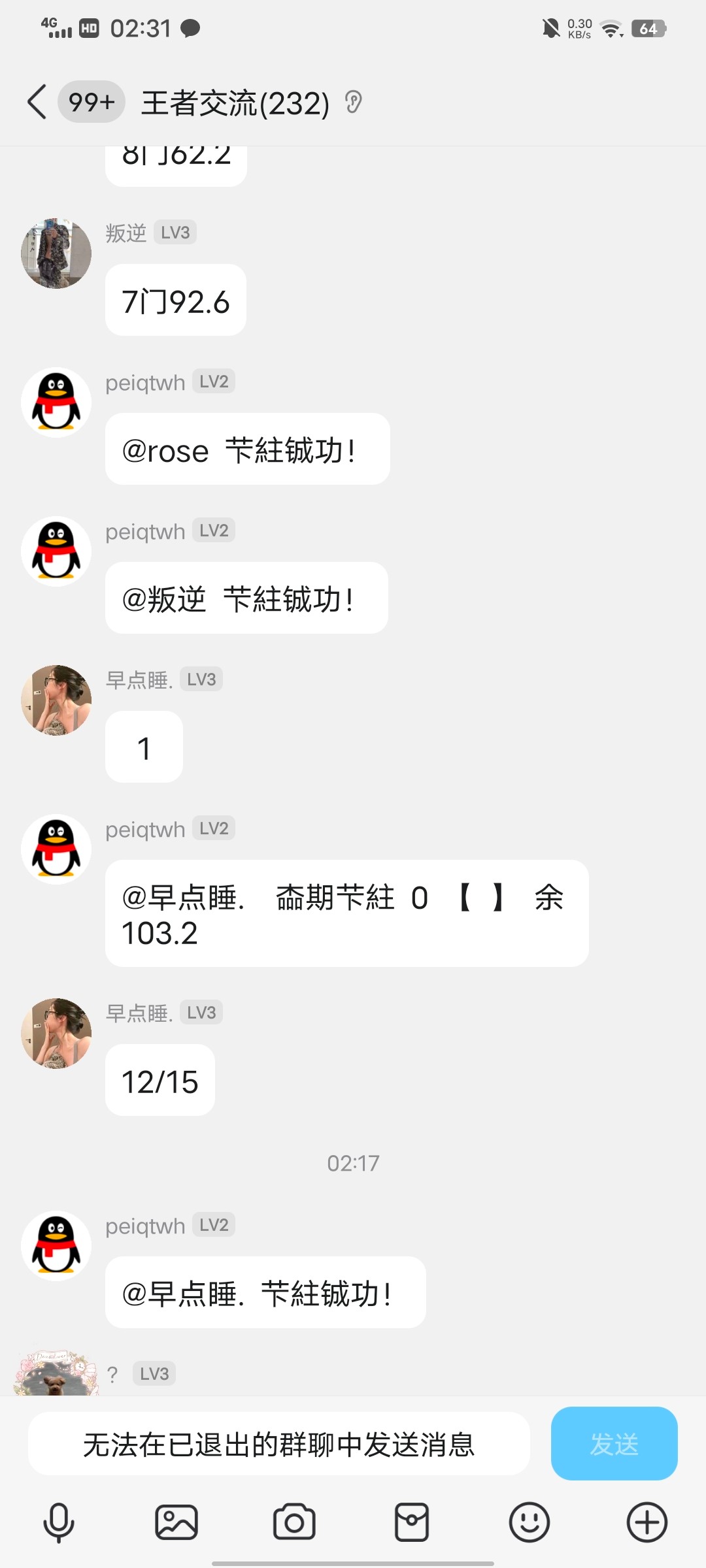Open the emoji picker

click(x=529, y=1522)
